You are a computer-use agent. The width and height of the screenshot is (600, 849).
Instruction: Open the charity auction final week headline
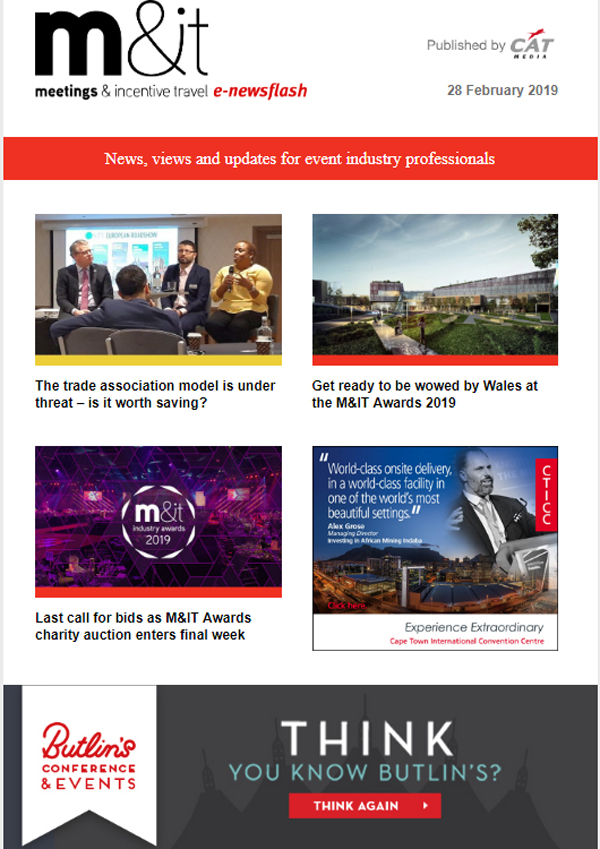143,626
